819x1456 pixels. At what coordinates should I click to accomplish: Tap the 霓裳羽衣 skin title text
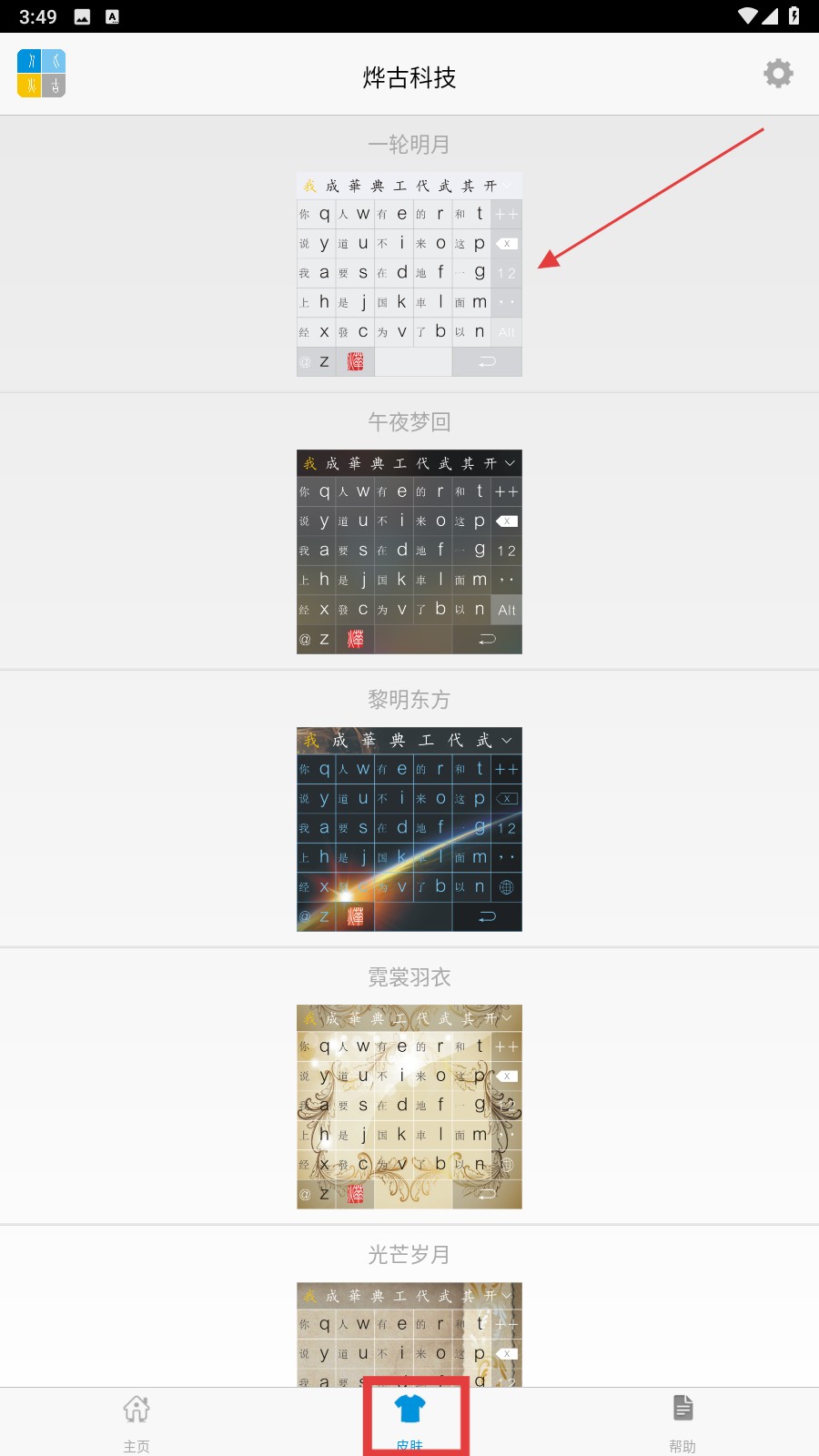(x=409, y=976)
